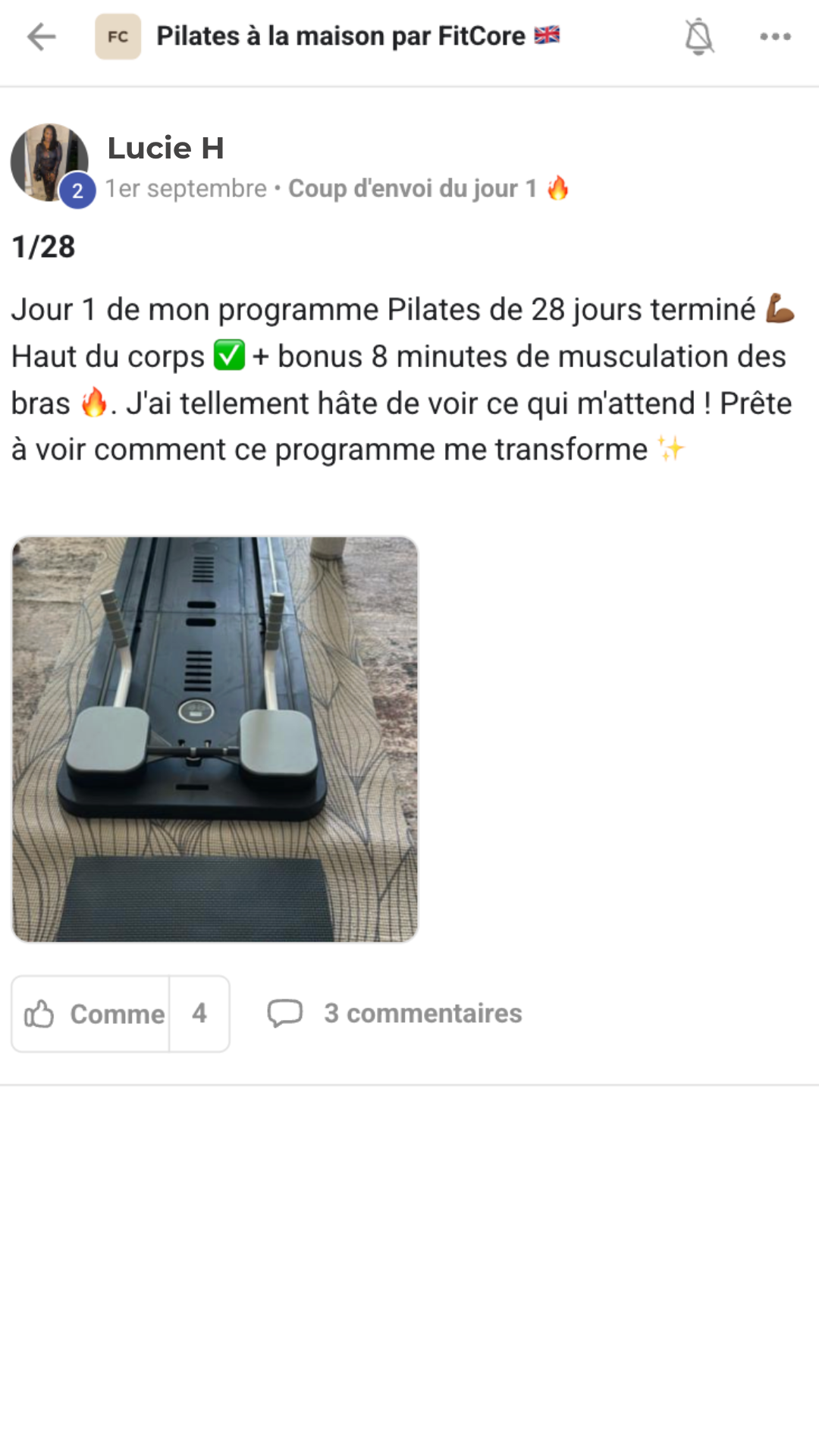
Task: View the 3 commentaires on the post
Action: pos(395,1014)
